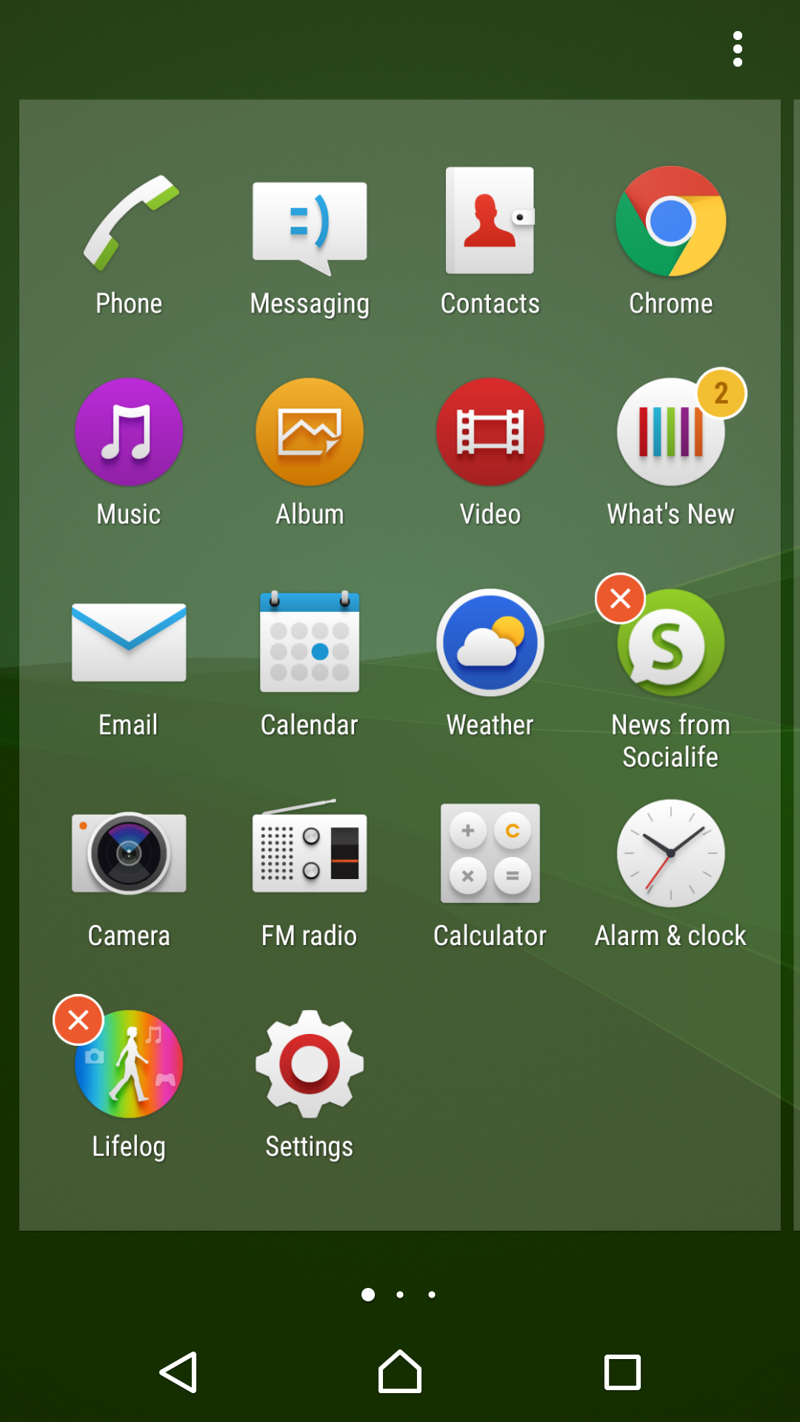This screenshot has width=800, height=1422.
Task: Open Alarm & clock
Action: point(670,853)
